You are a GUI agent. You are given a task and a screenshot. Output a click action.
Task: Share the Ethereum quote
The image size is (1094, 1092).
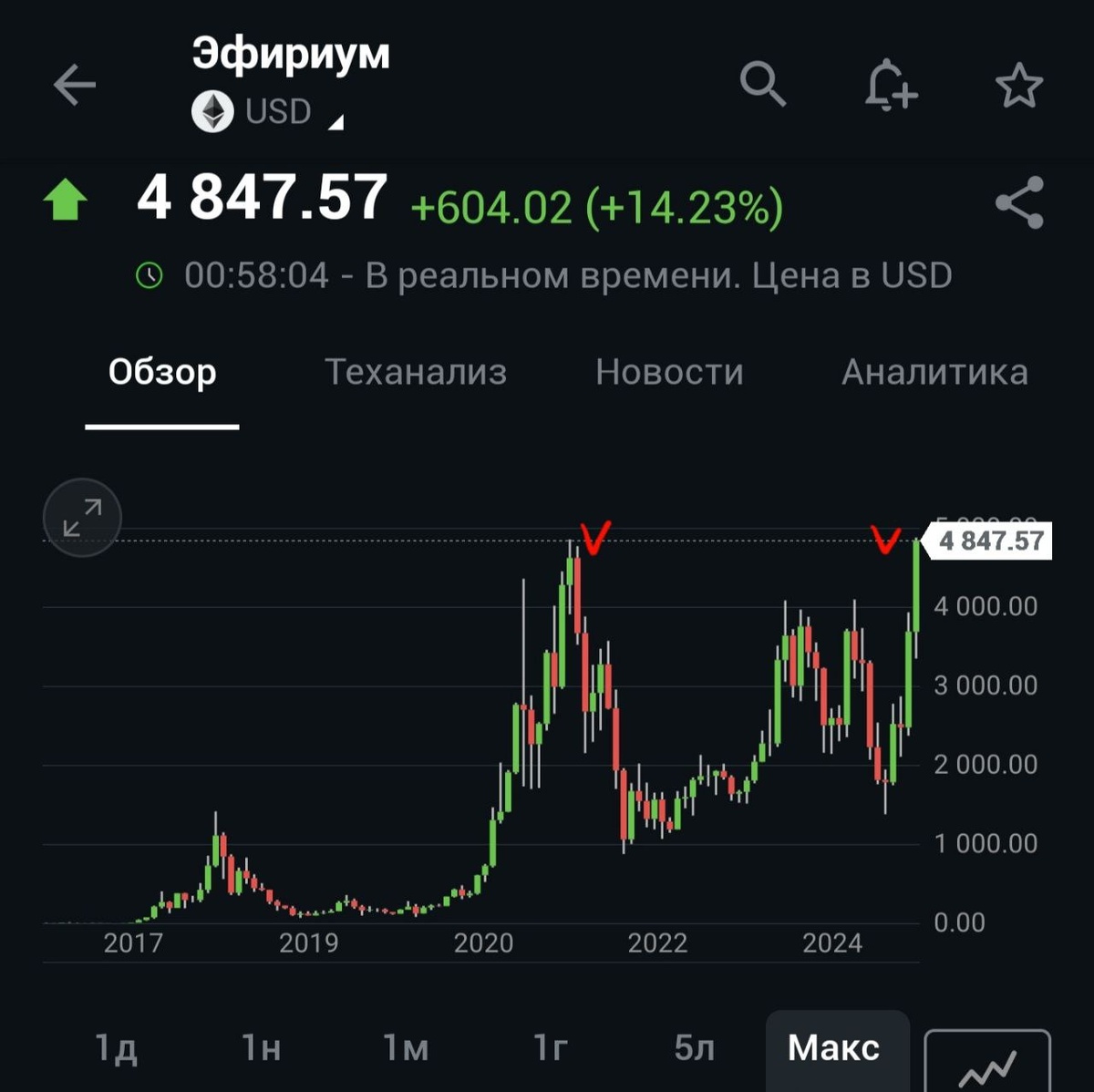point(1019,203)
